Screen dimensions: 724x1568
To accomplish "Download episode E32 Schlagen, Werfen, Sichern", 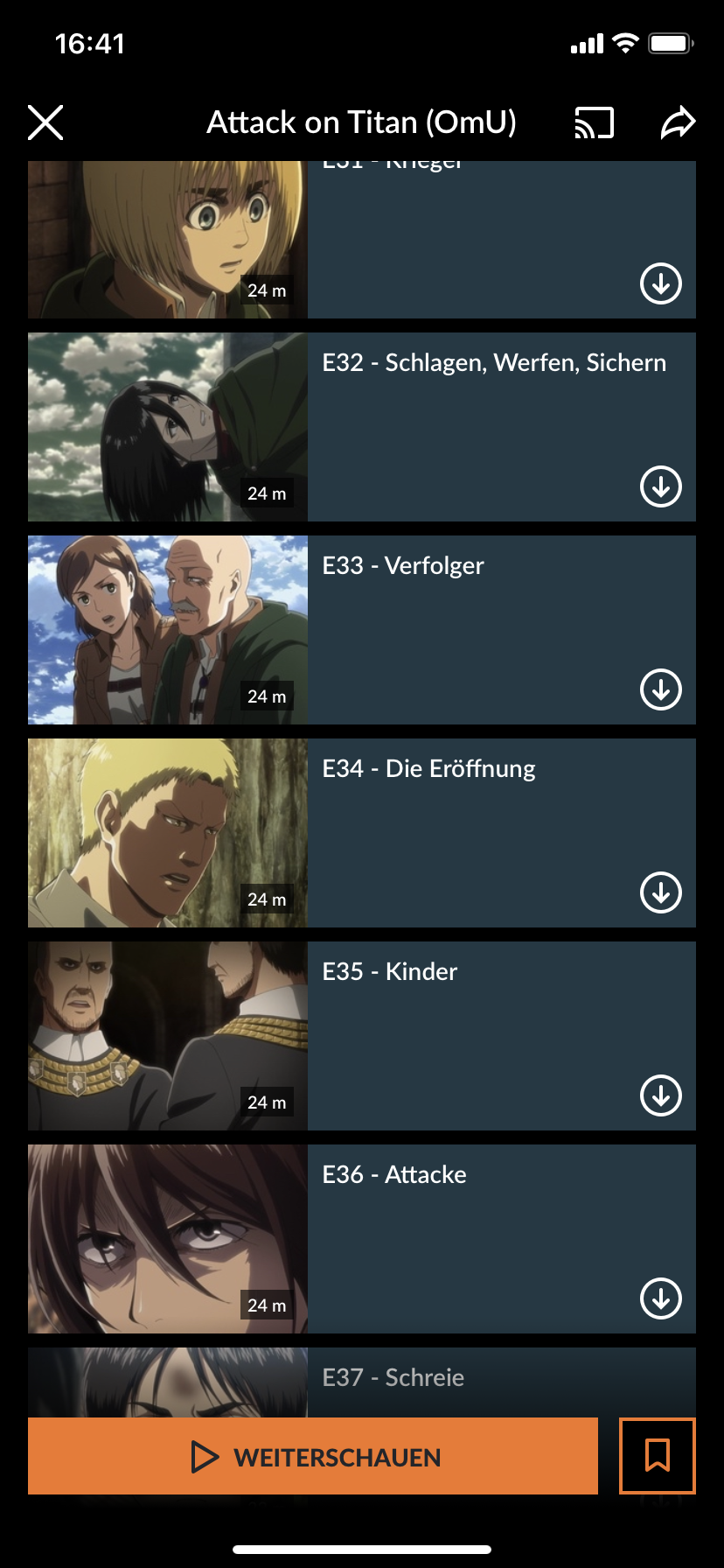I will coord(661,486).
